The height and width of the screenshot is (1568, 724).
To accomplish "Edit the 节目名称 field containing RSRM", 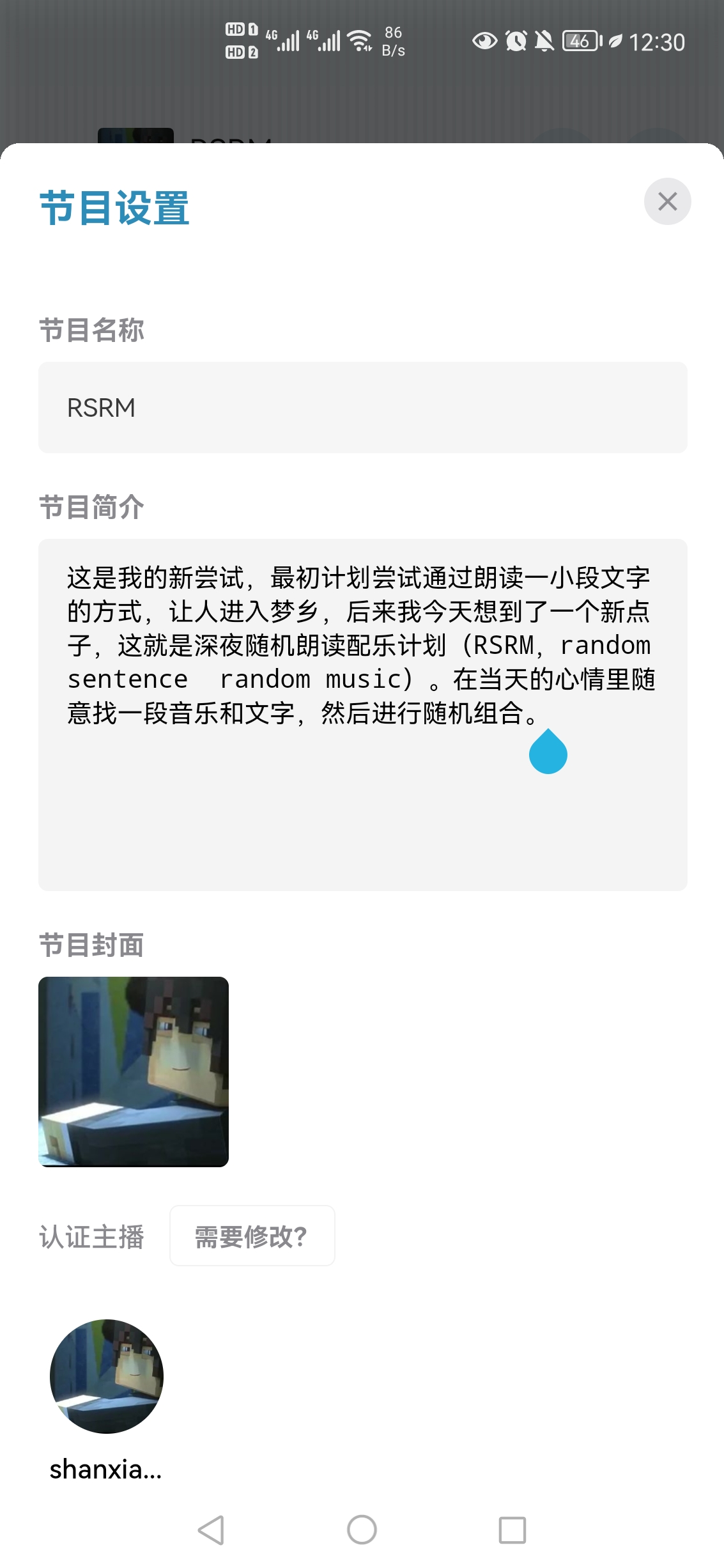I will coord(362,408).
